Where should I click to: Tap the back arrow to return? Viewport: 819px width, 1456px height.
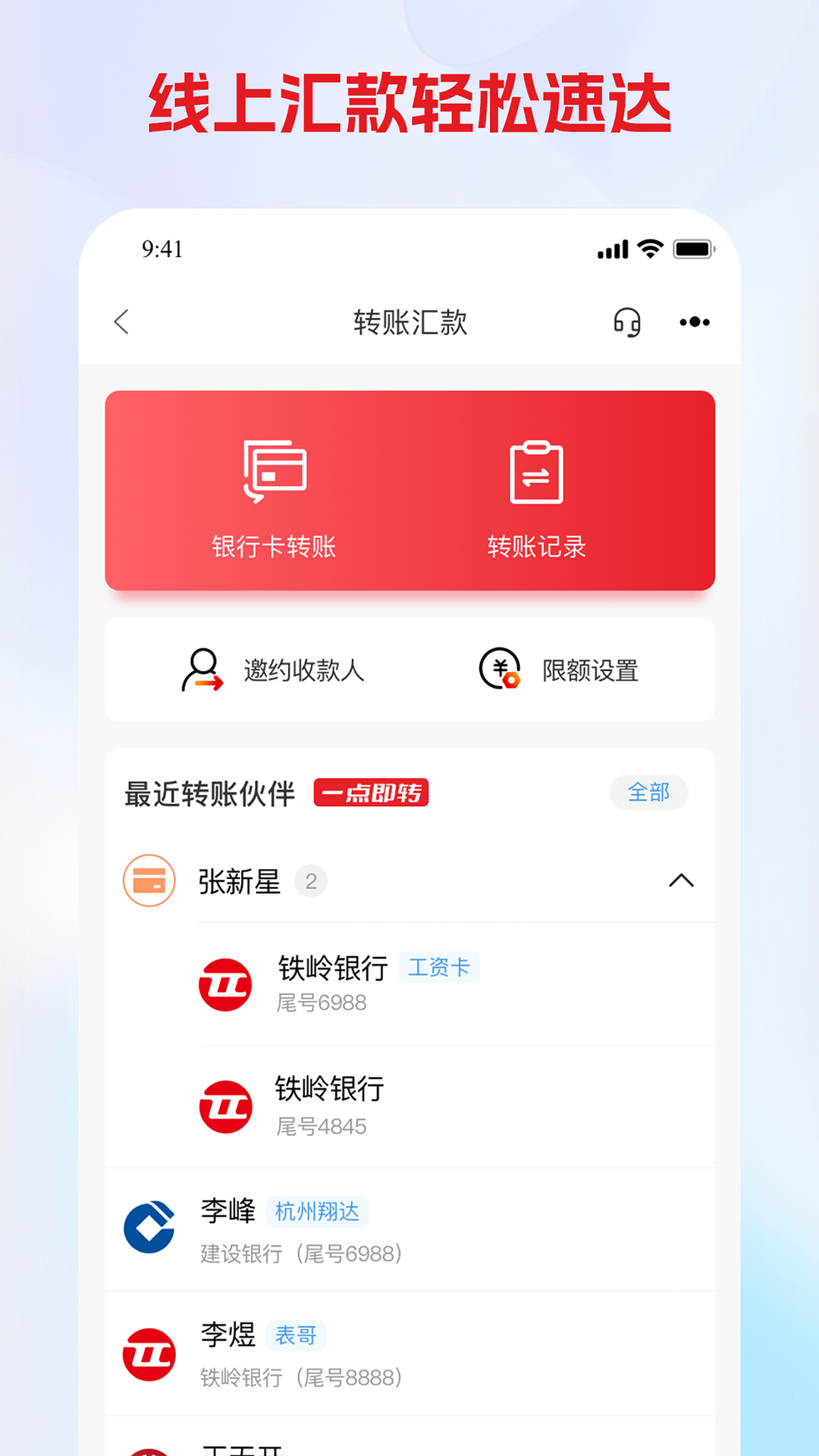pos(122,322)
